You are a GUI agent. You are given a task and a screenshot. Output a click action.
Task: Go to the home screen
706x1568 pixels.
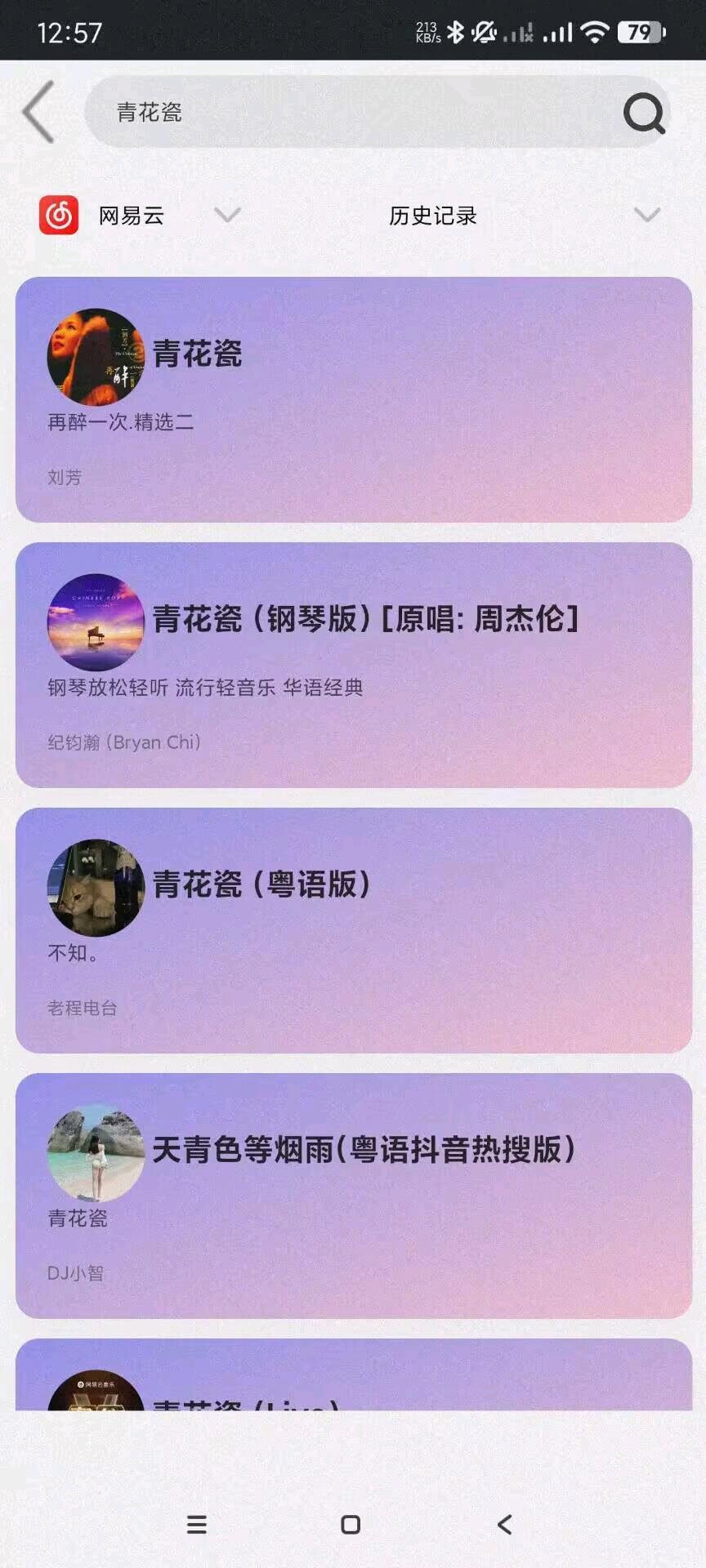351,1524
